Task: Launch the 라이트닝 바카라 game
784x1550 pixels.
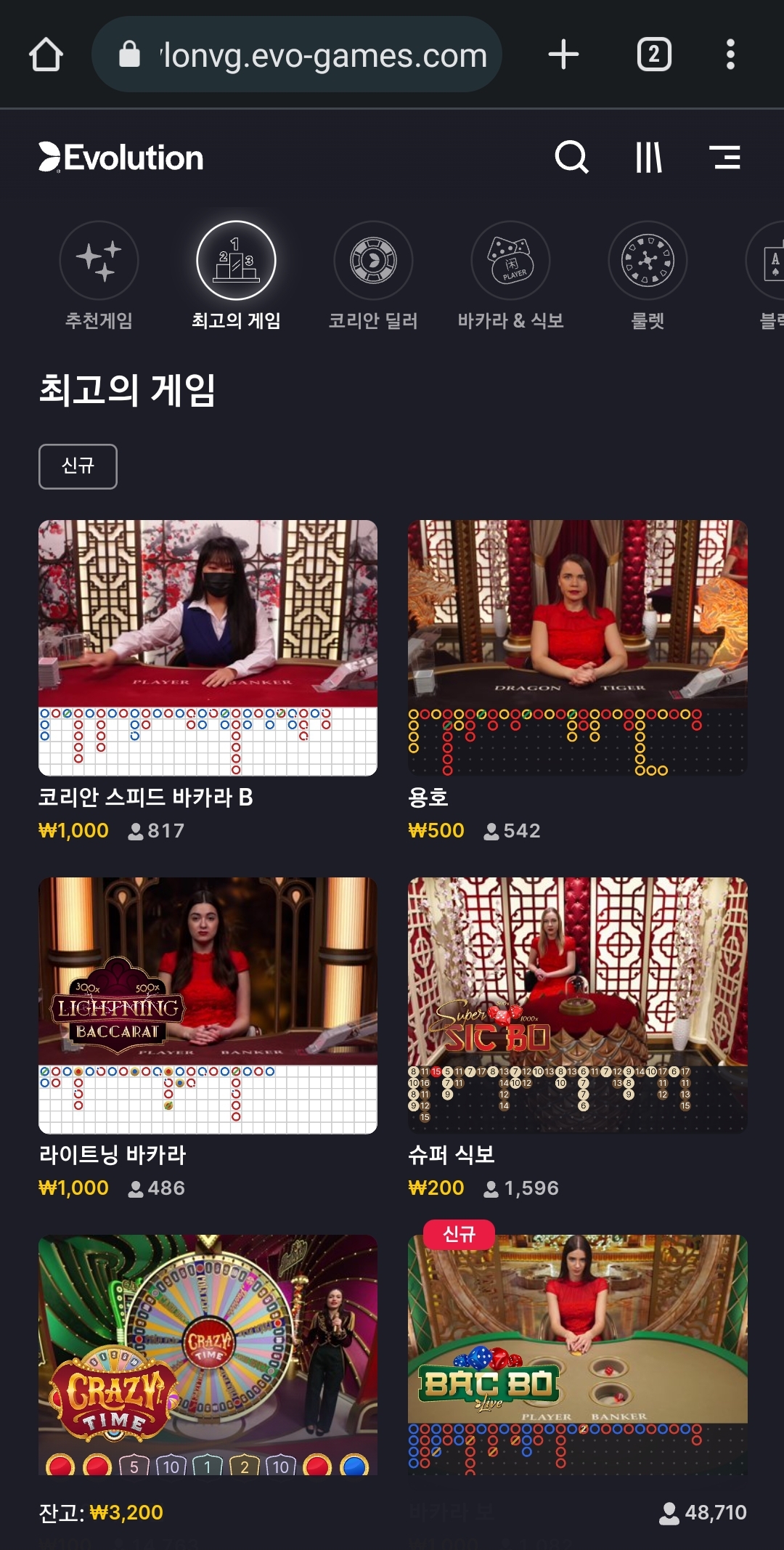Action: pos(208,1005)
